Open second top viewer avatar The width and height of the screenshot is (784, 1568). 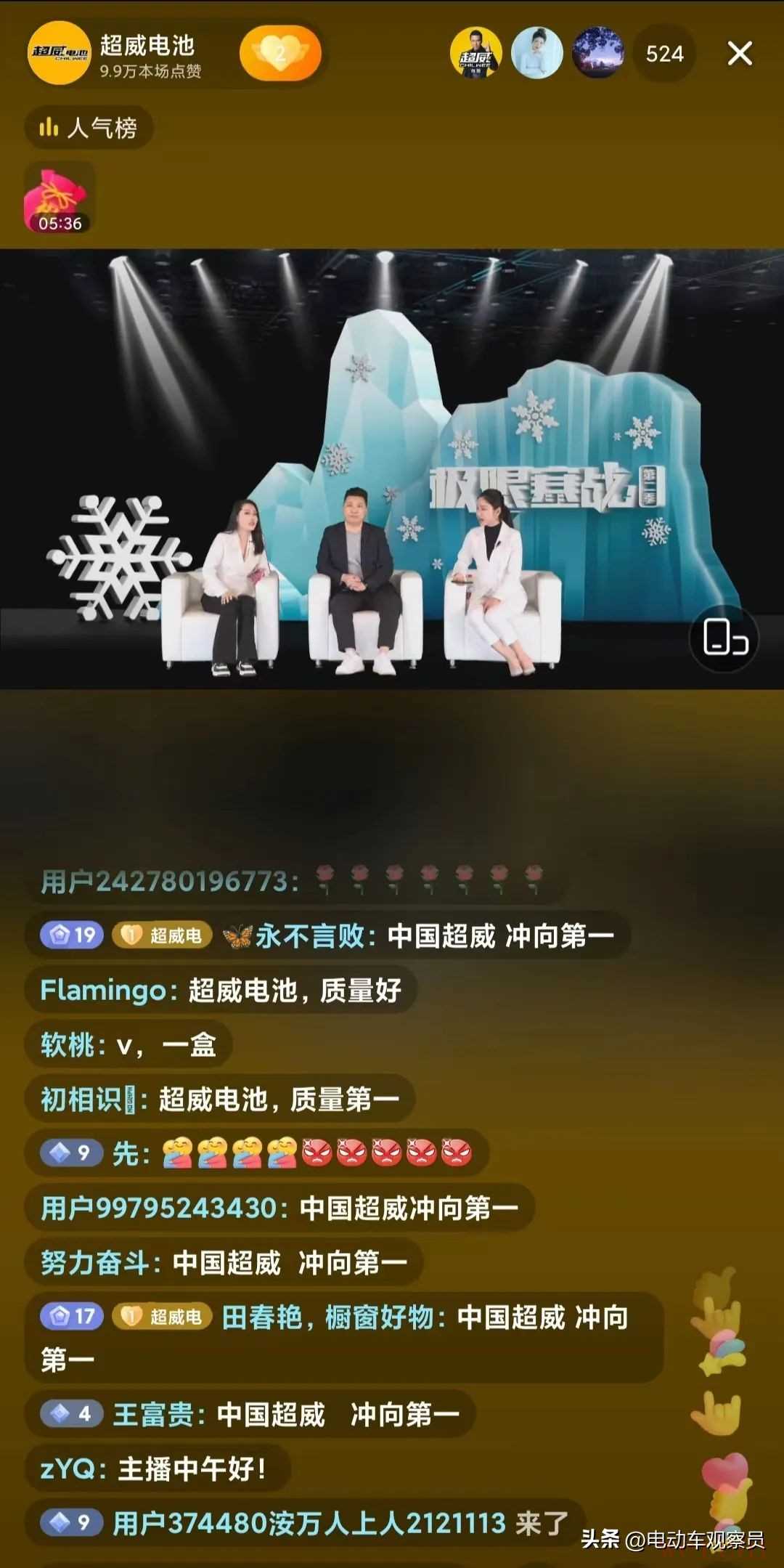pos(536,53)
